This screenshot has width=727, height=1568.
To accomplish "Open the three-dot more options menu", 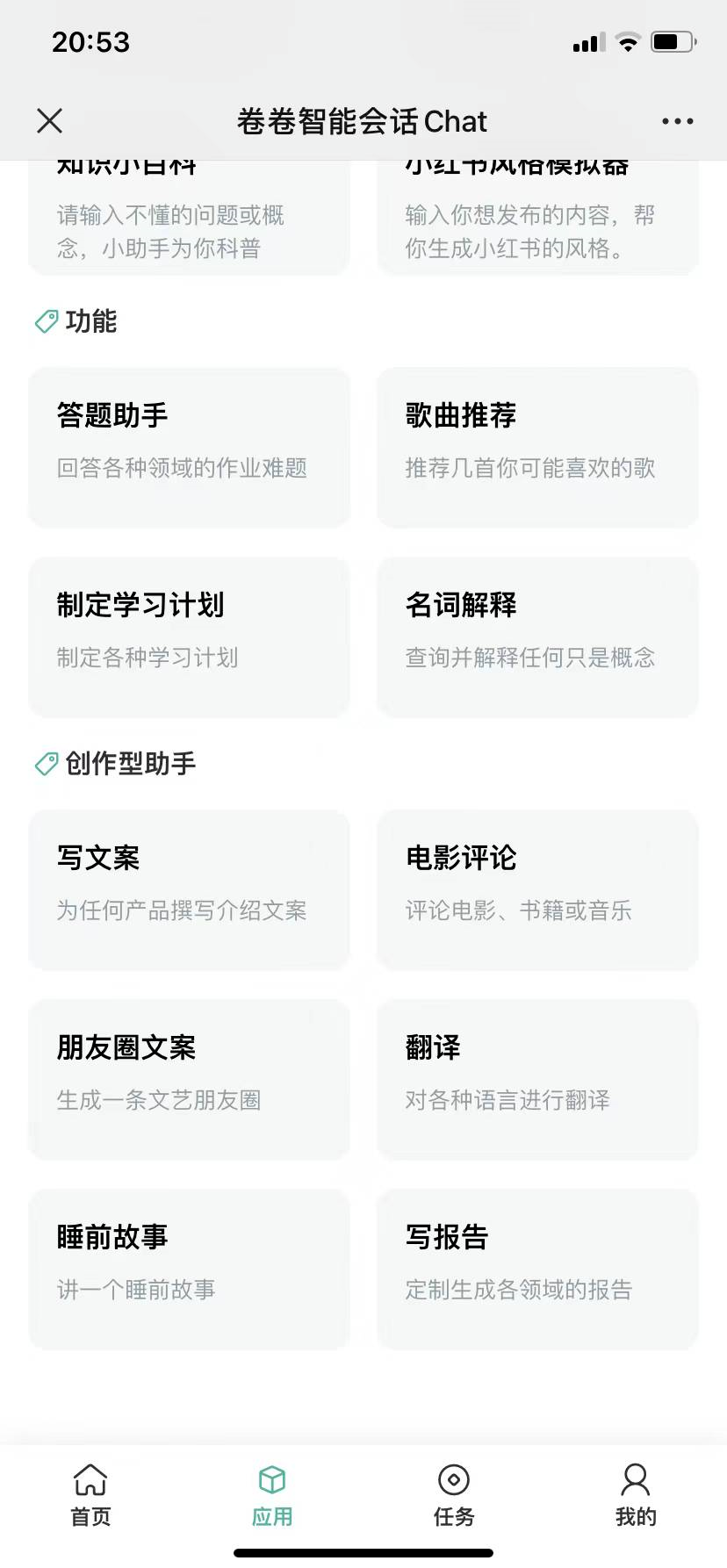I will coord(677,121).
